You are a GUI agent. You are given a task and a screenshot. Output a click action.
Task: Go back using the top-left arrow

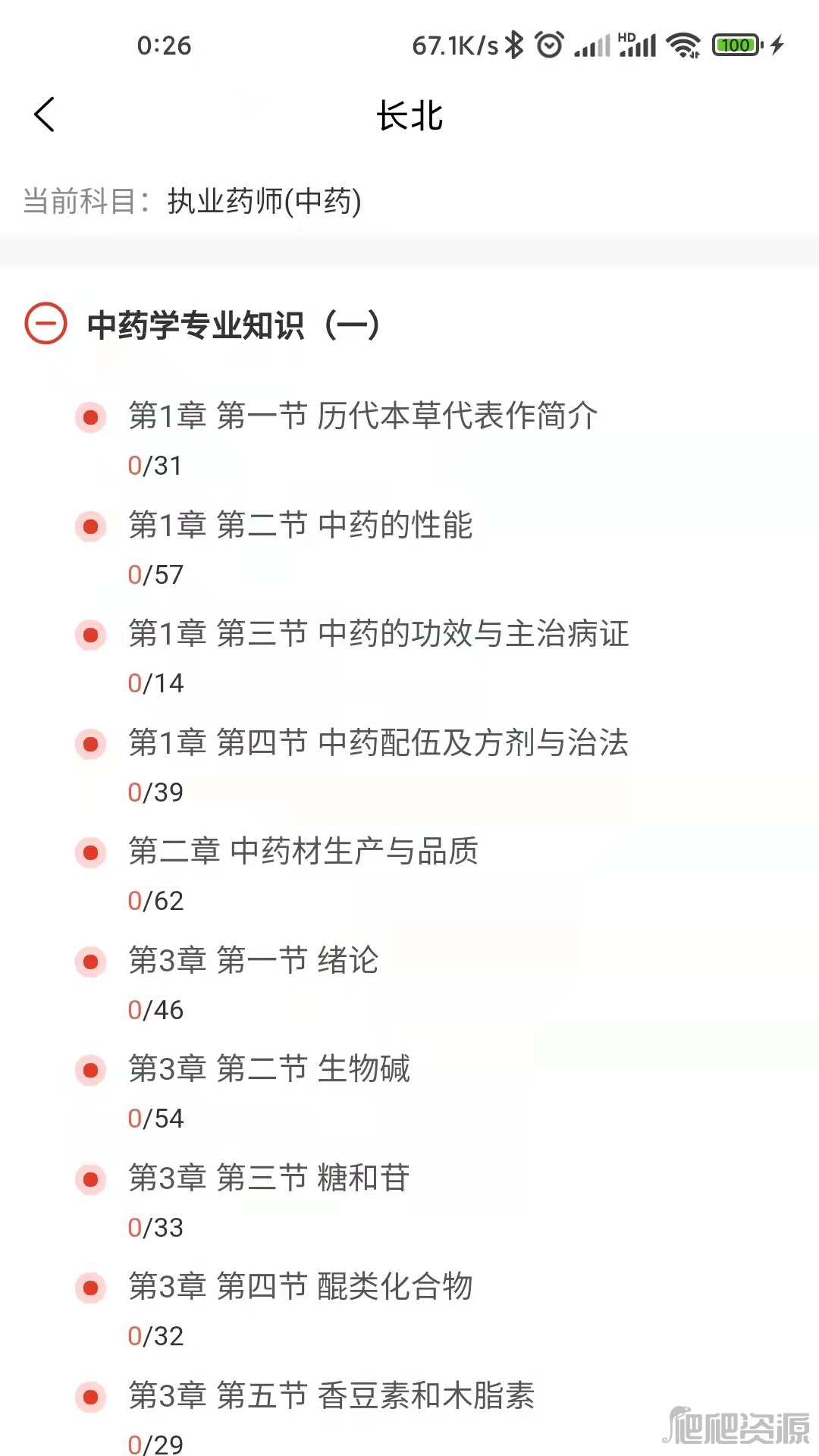45,115
